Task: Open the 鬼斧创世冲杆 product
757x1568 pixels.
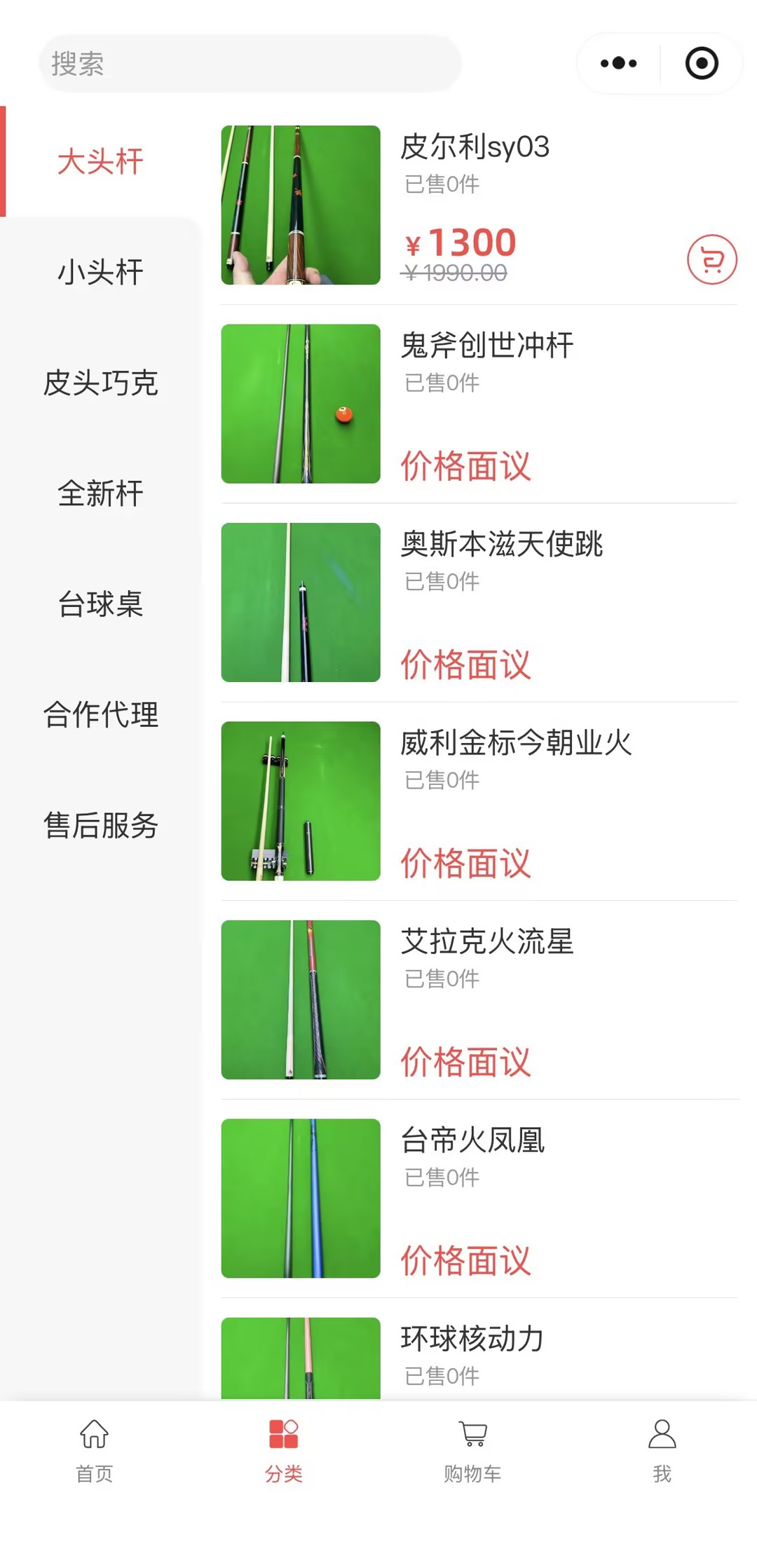Action: (486, 346)
